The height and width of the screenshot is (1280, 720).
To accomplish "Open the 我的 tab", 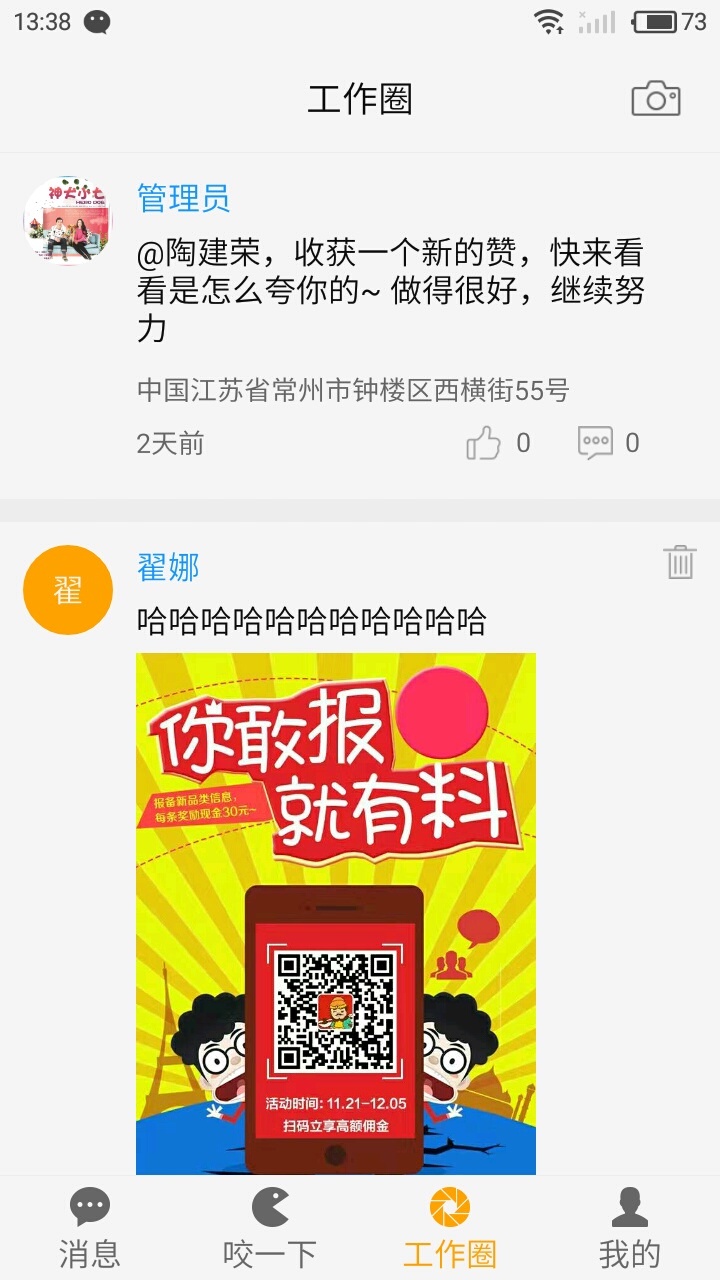I will pos(630,1228).
